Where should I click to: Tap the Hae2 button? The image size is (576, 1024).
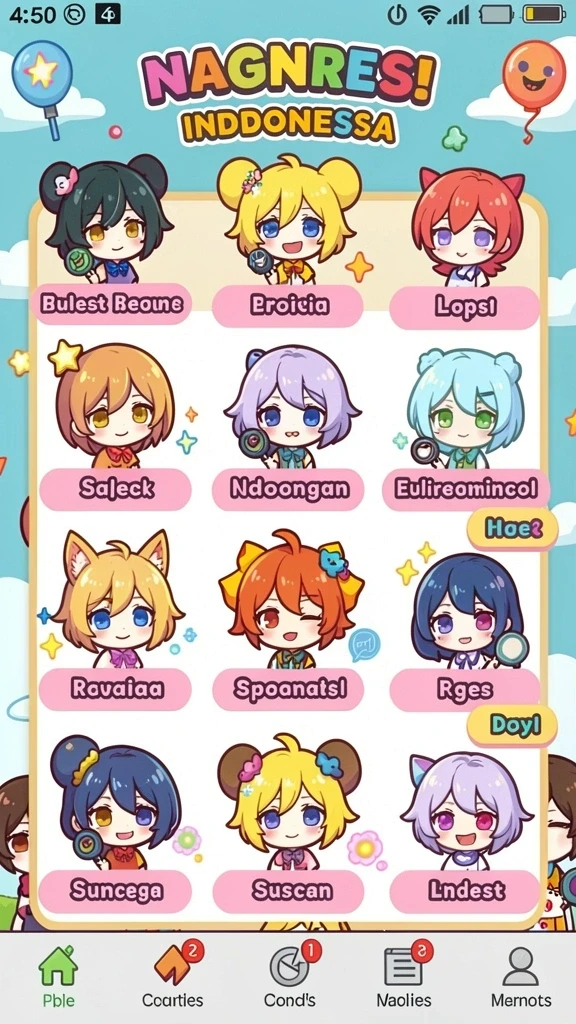coord(513,528)
